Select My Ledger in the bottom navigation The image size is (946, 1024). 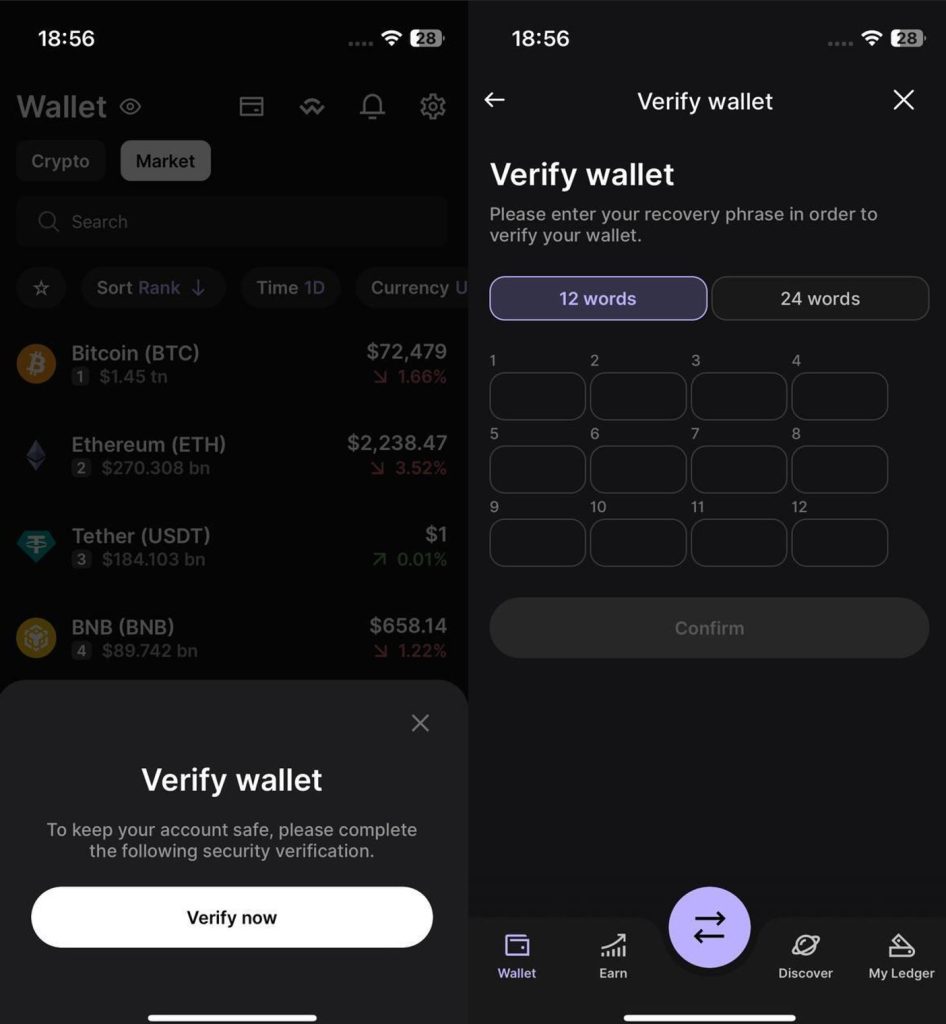899,955
